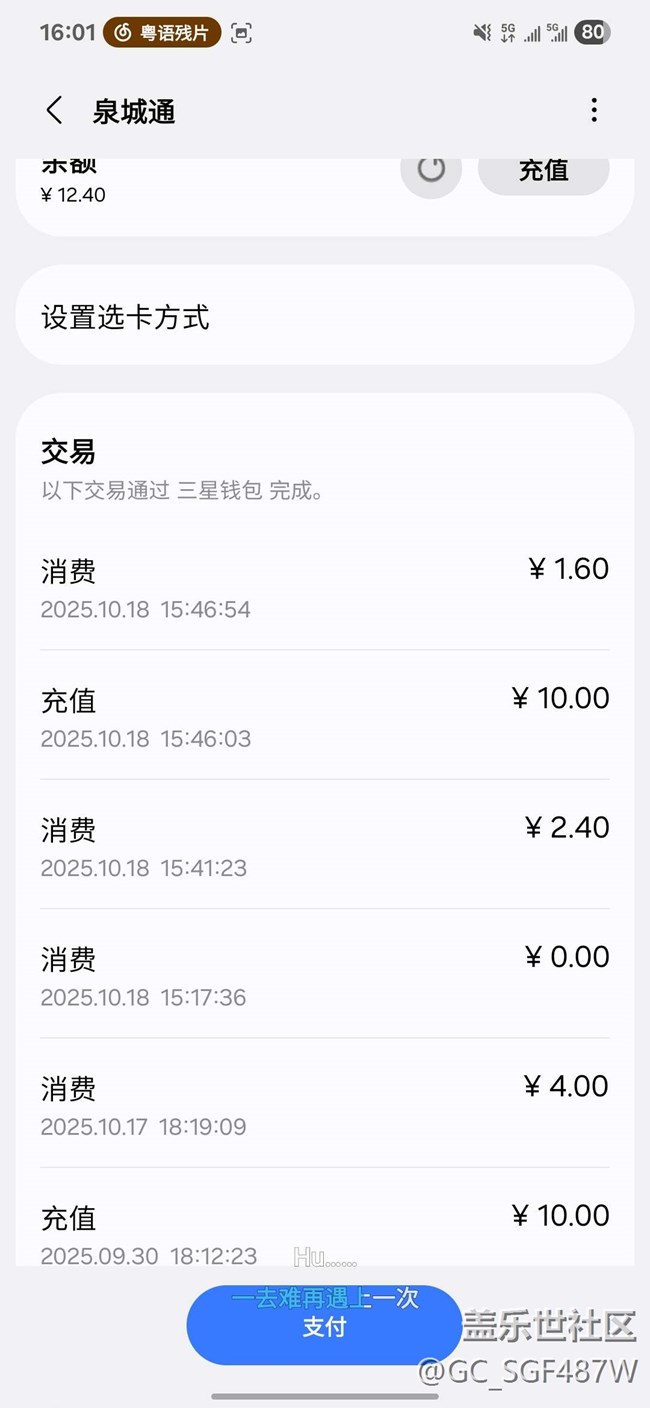650x1408 pixels.
Task: Go back from the 泉城通 card page
Action: tap(54, 111)
